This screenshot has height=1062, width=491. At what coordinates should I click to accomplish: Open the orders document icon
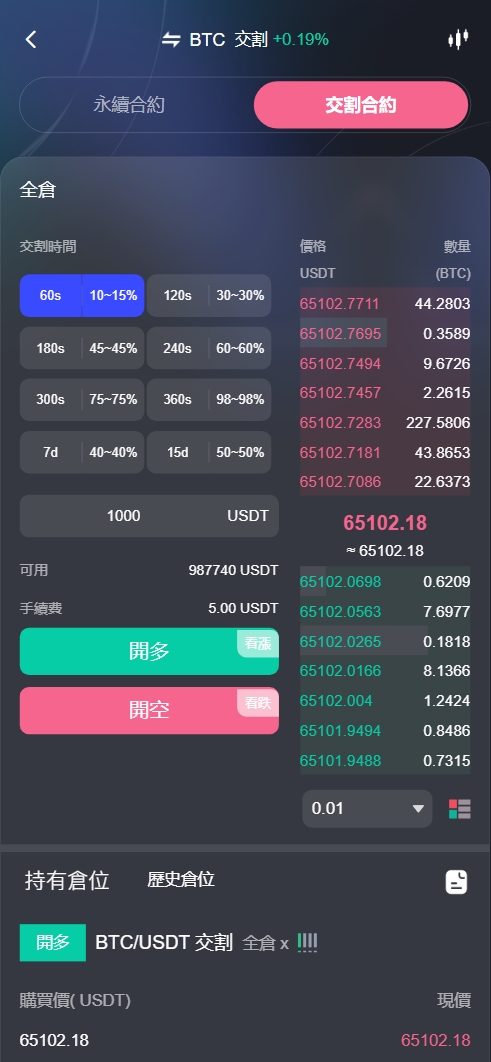tap(456, 882)
